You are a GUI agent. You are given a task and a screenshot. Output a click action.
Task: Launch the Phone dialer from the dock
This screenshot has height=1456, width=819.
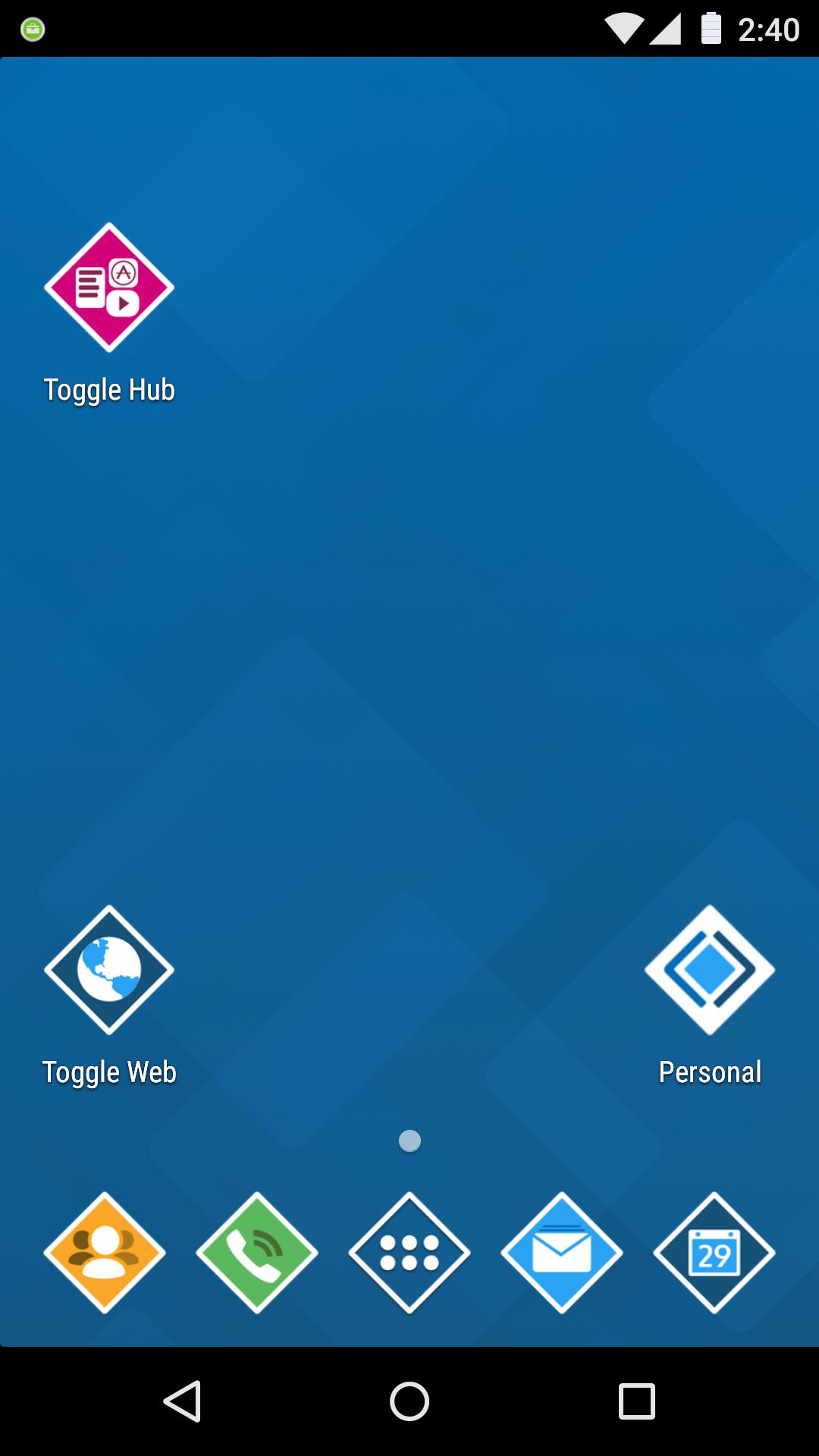pyautogui.click(x=257, y=1251)
